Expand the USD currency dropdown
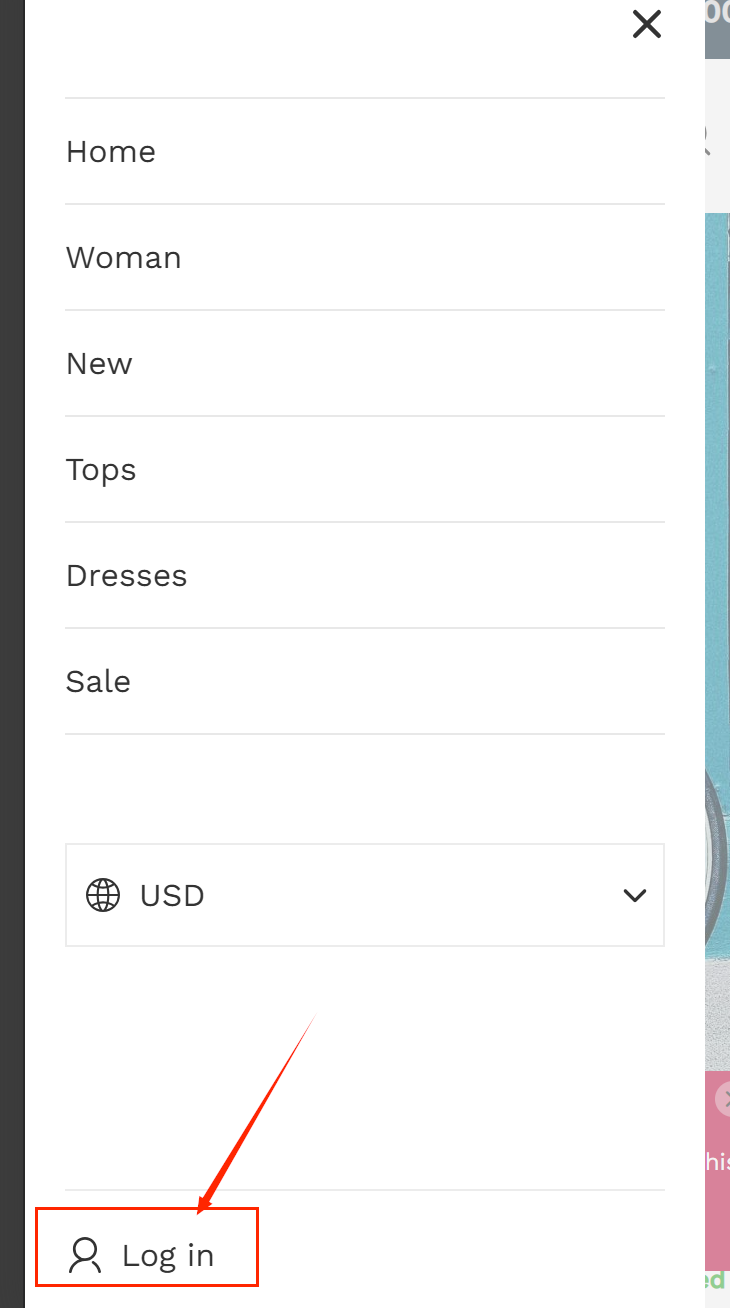730x1308 pixels. click(365, 895)
